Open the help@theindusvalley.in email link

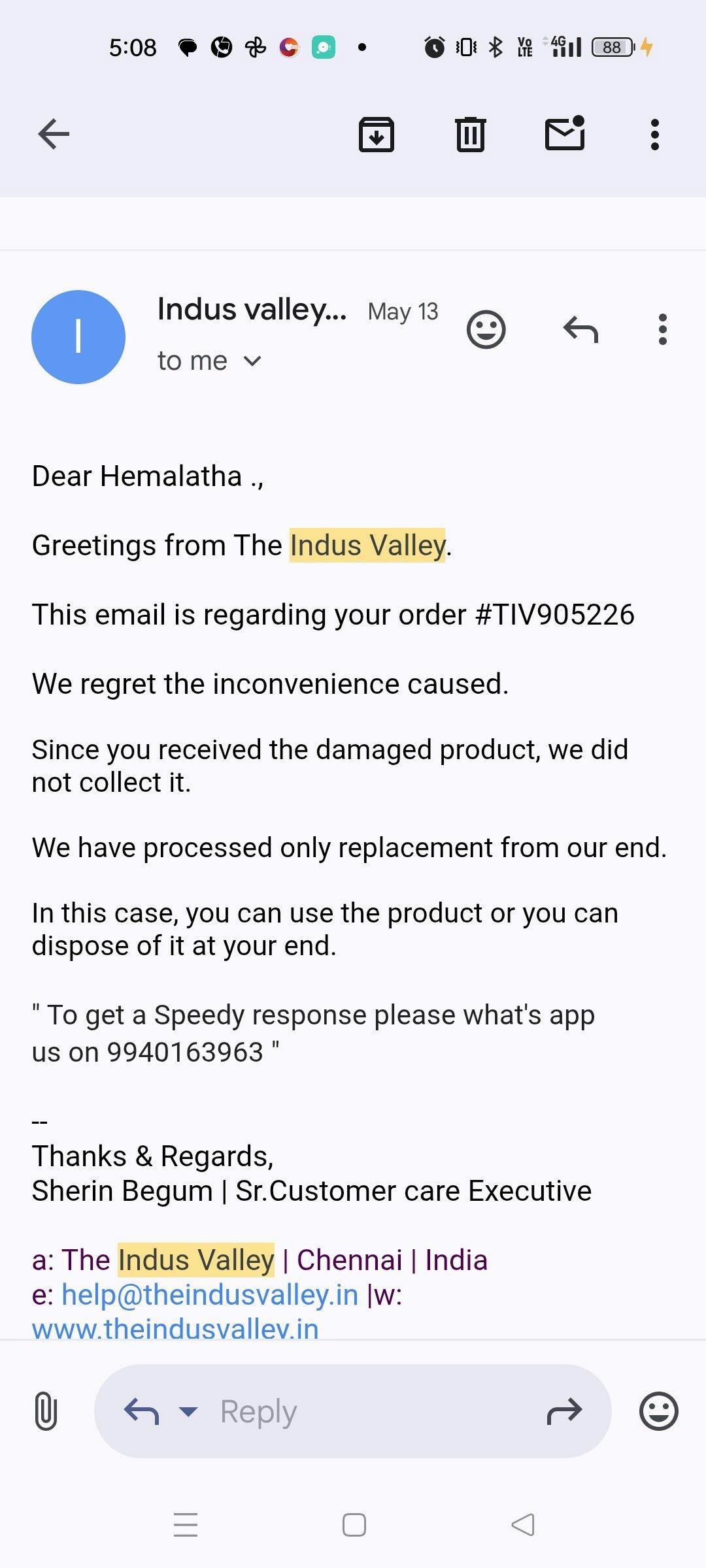coord(210,1294)
